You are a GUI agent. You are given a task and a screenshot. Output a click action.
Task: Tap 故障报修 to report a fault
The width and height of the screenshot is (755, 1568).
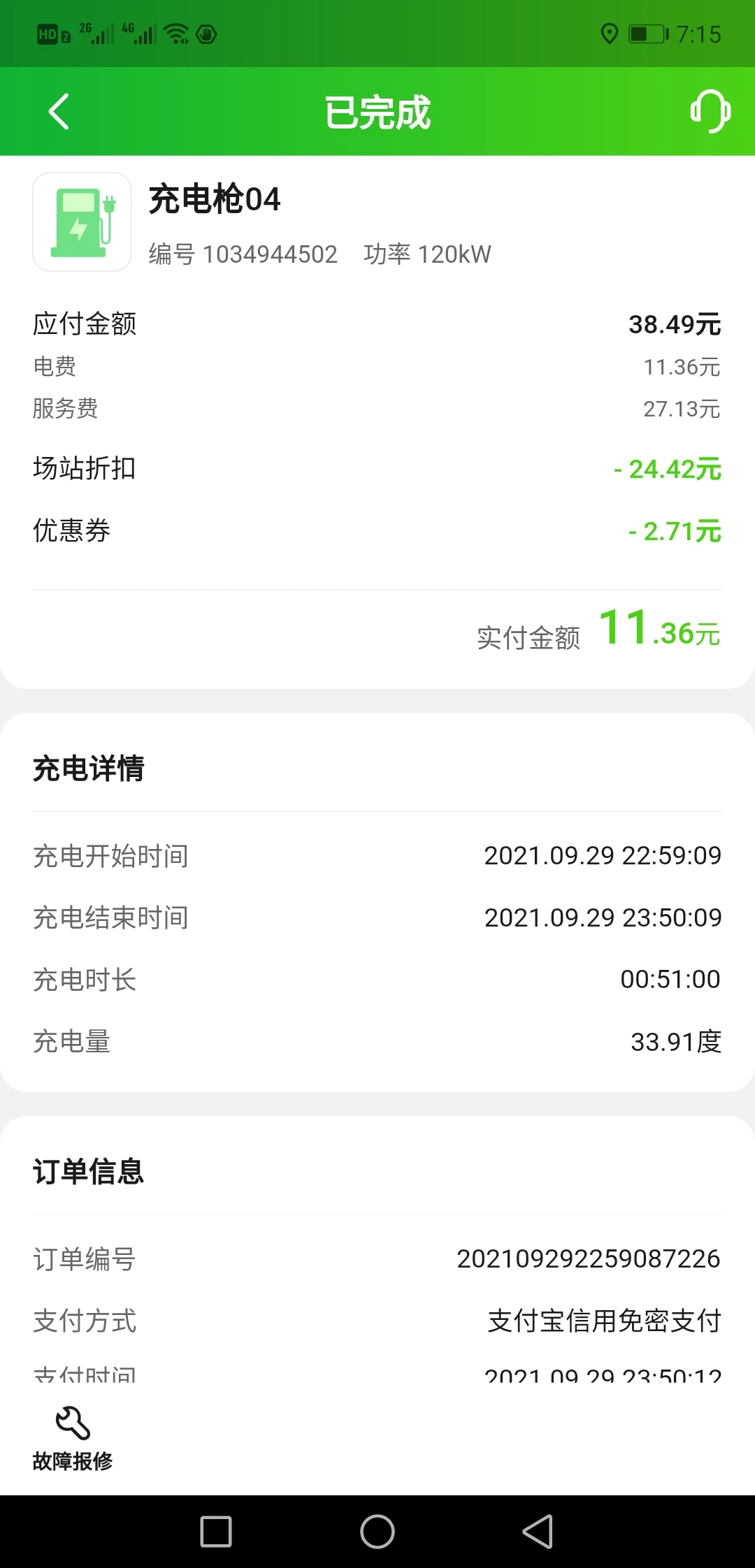[73, 1439]
